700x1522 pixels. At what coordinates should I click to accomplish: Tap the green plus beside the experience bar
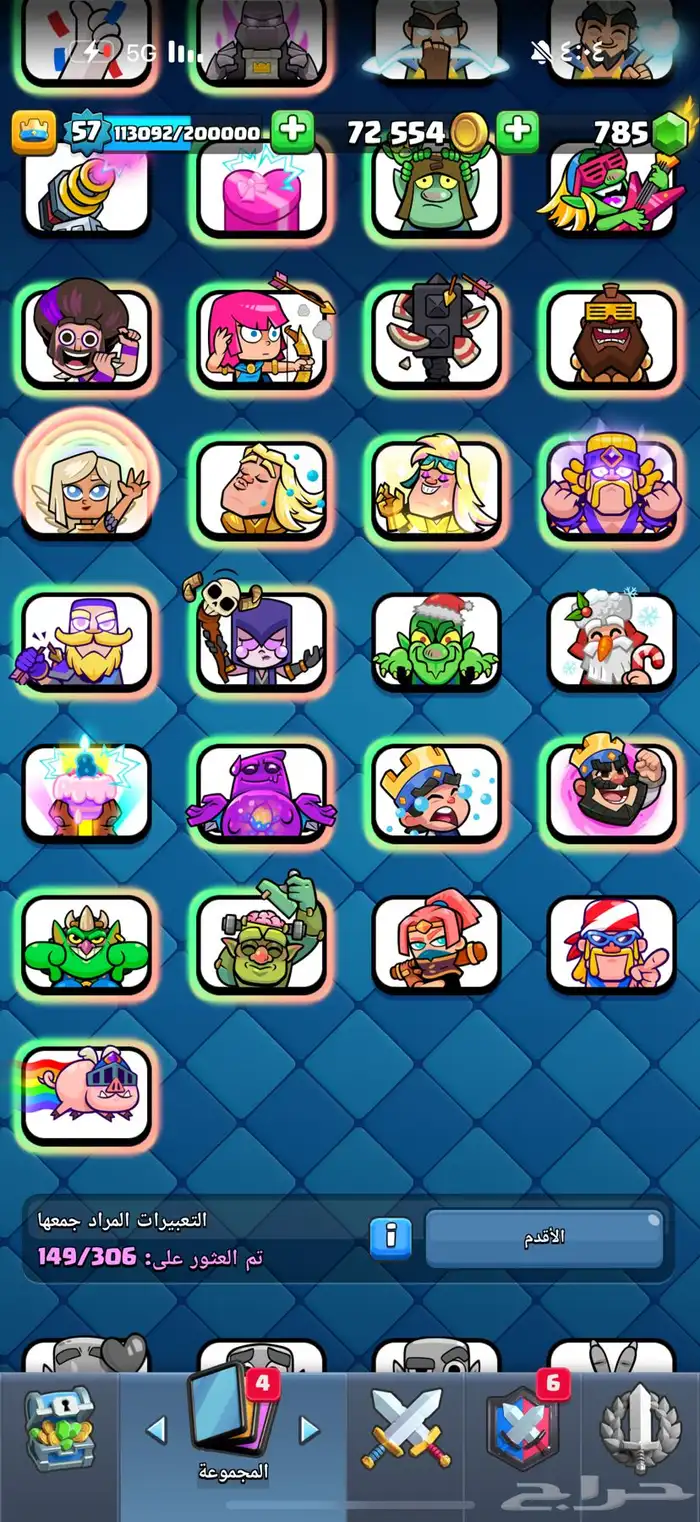click(292, 131)
